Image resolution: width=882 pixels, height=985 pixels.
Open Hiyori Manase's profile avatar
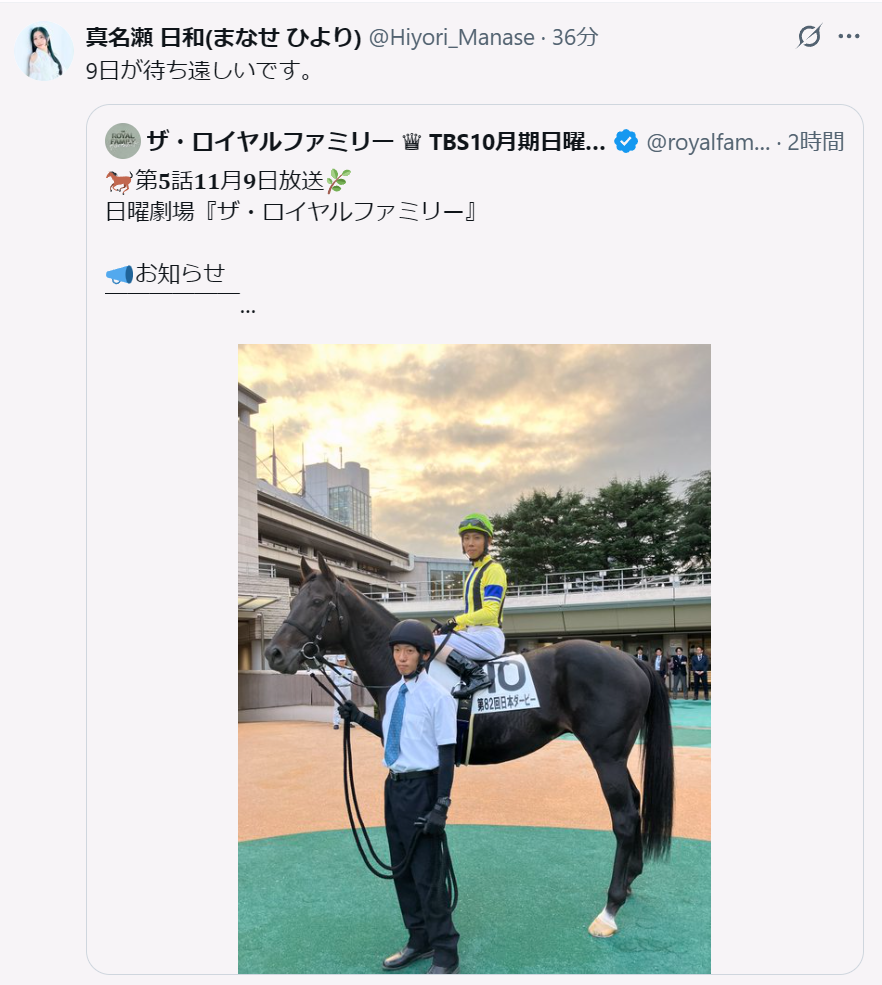pos(43,52)
